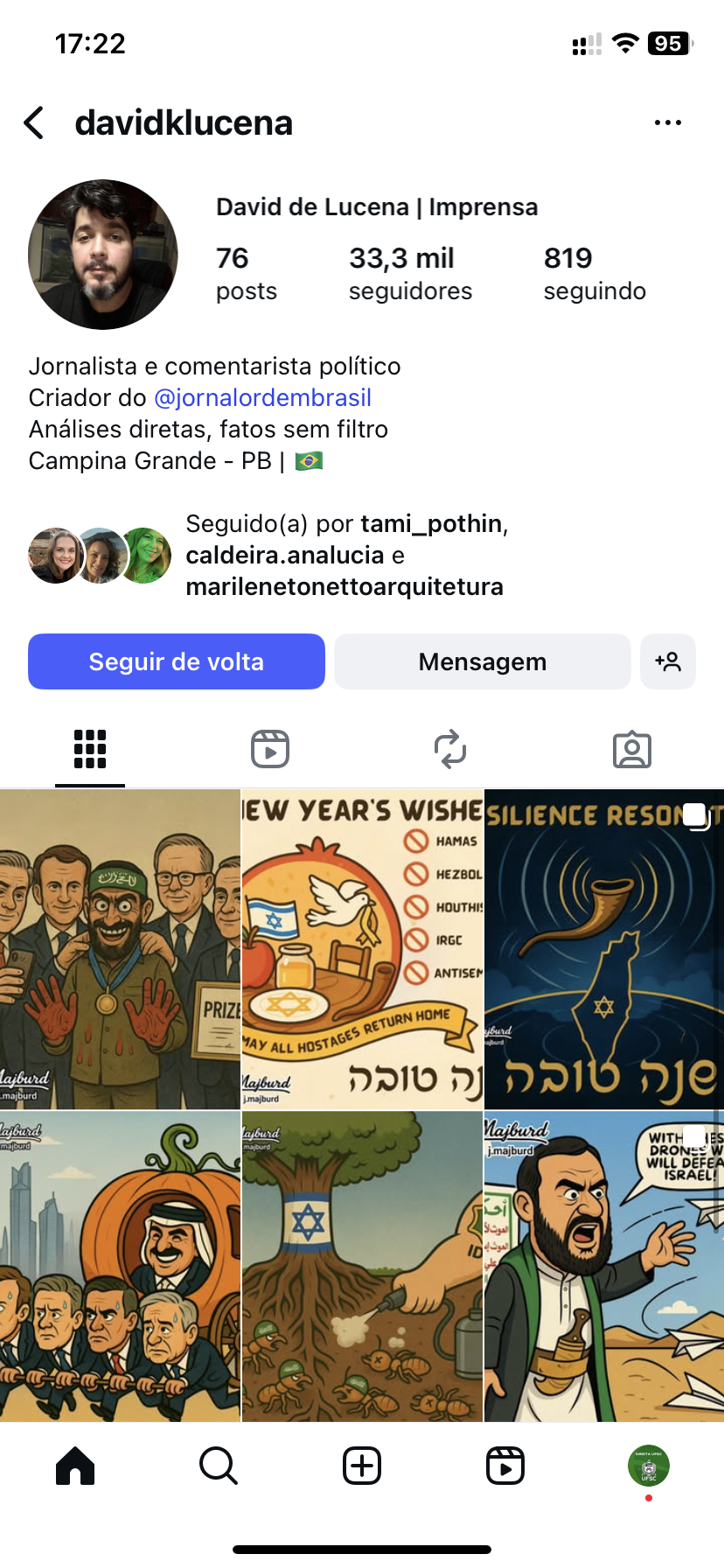724x1568 pixels.
Task: Send a Mensagem to this profile
Action: point(482,661)
